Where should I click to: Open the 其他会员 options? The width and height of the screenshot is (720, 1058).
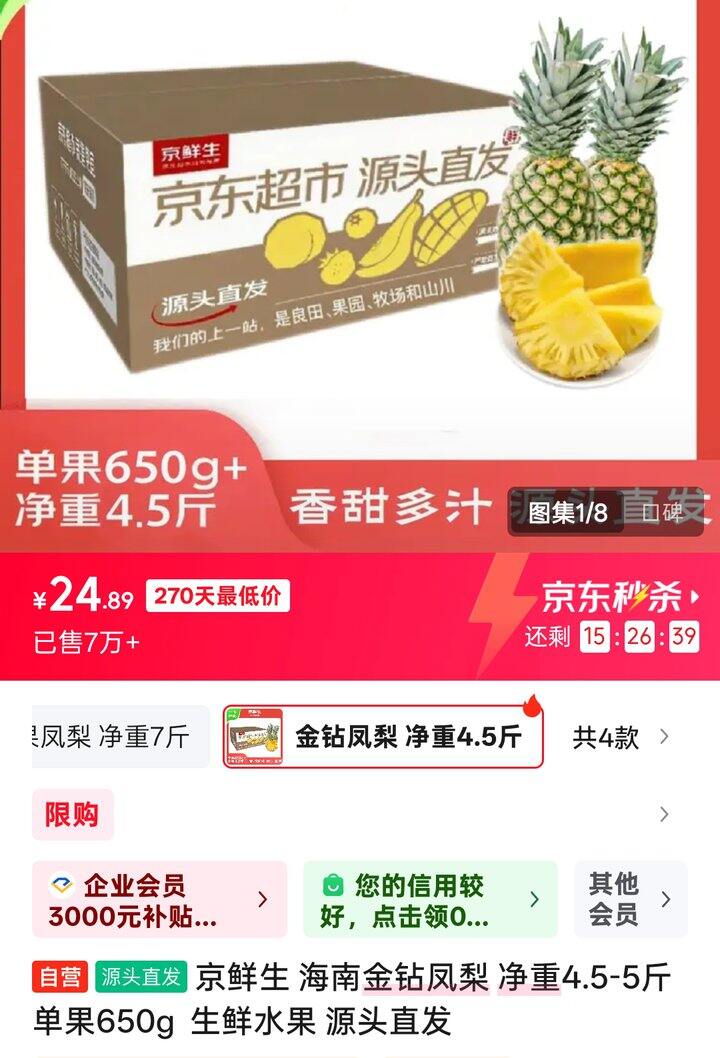point(630,899)
